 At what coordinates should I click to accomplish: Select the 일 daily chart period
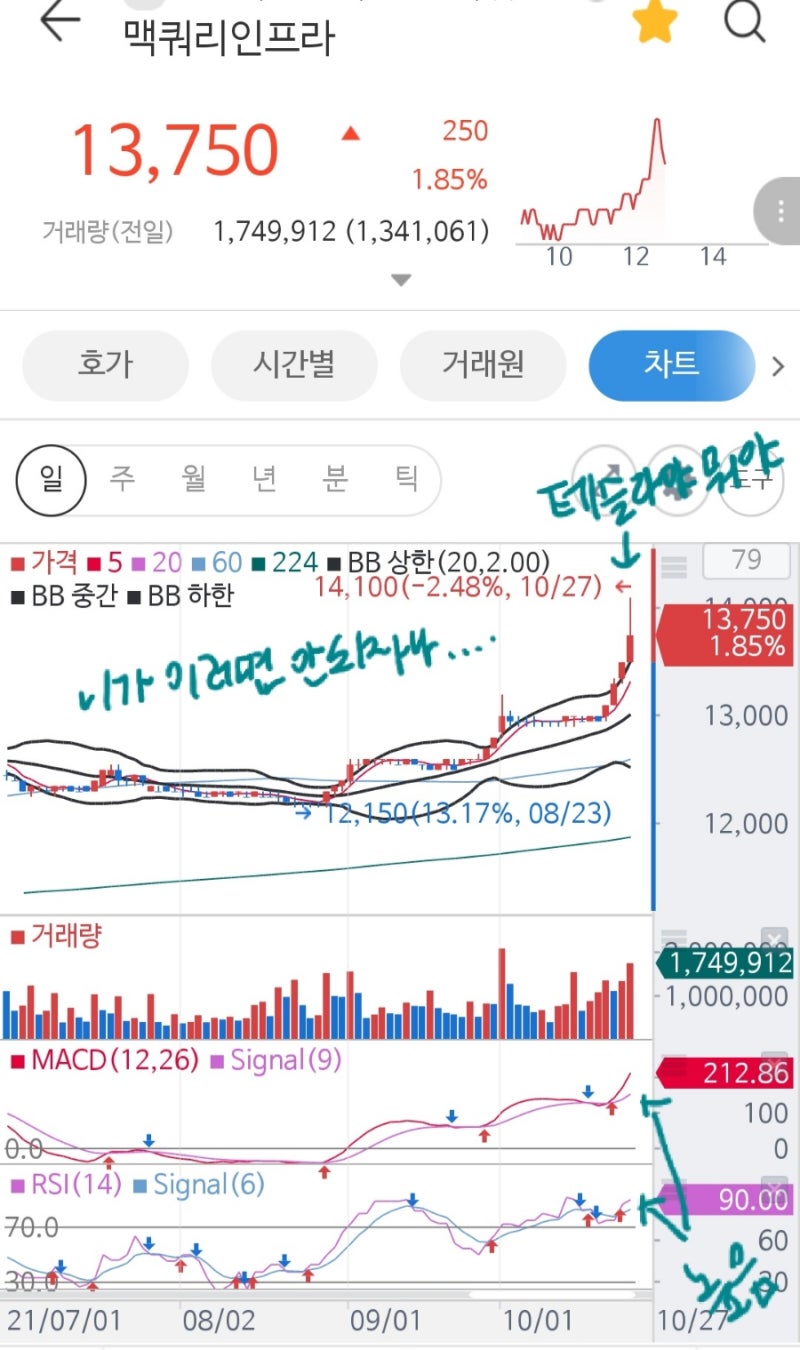point(50,479)
